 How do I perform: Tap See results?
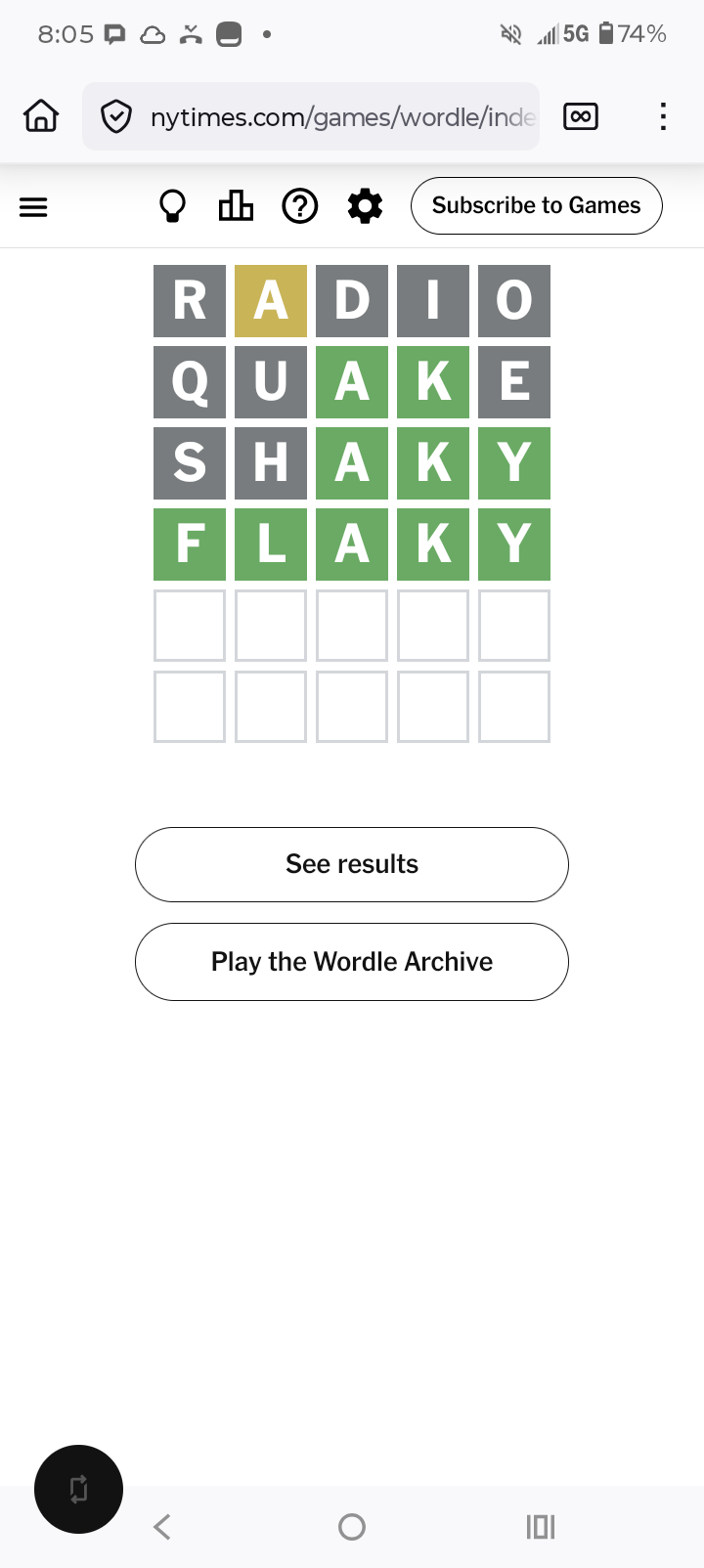(x=352, y=864)
